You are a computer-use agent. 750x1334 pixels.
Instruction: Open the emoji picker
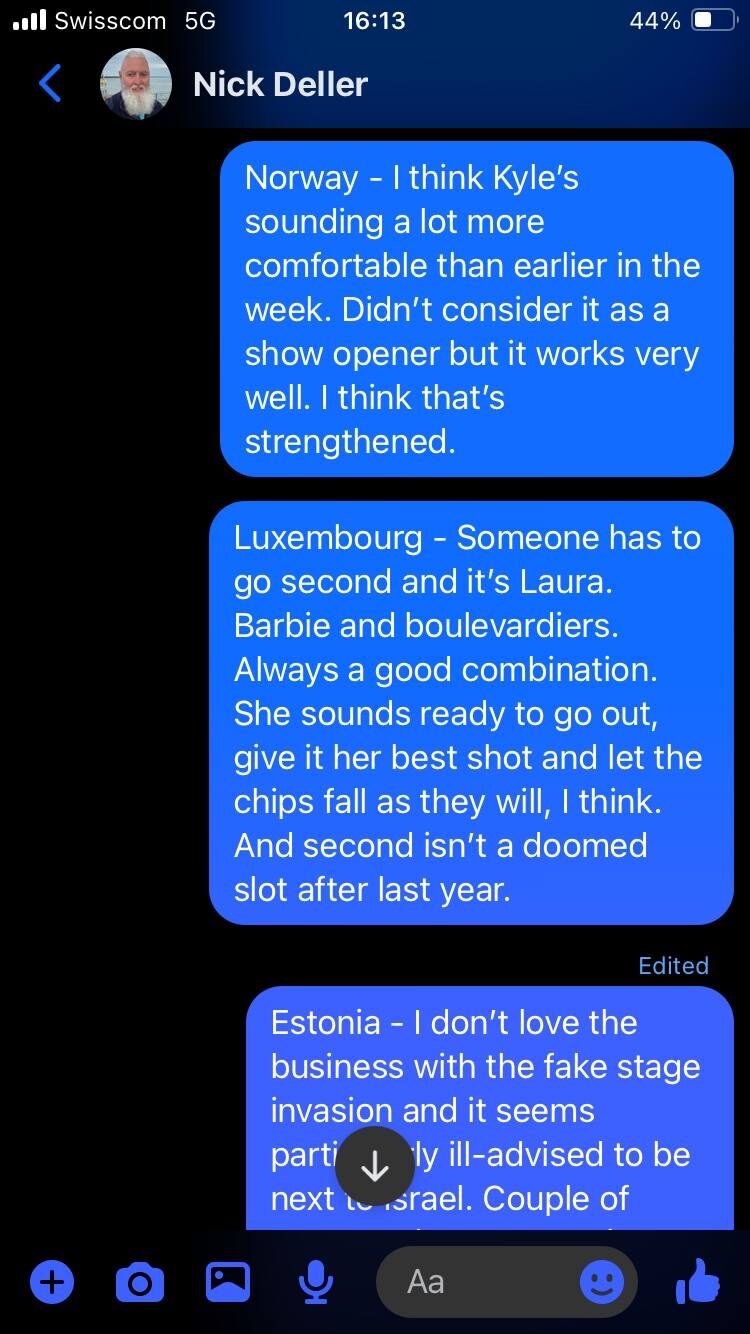(x=602, y=1281)
